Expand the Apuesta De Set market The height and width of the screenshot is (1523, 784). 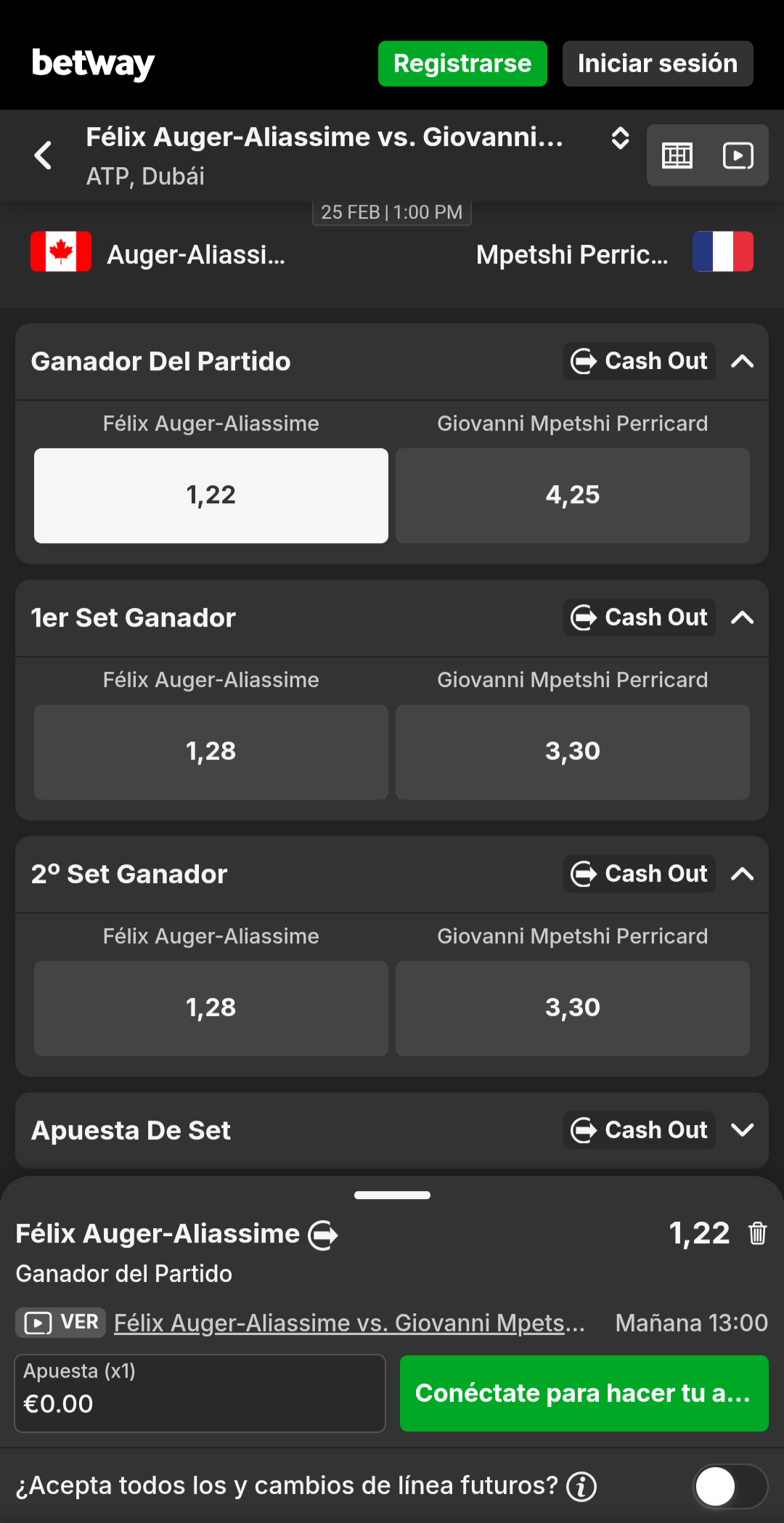742,1130
